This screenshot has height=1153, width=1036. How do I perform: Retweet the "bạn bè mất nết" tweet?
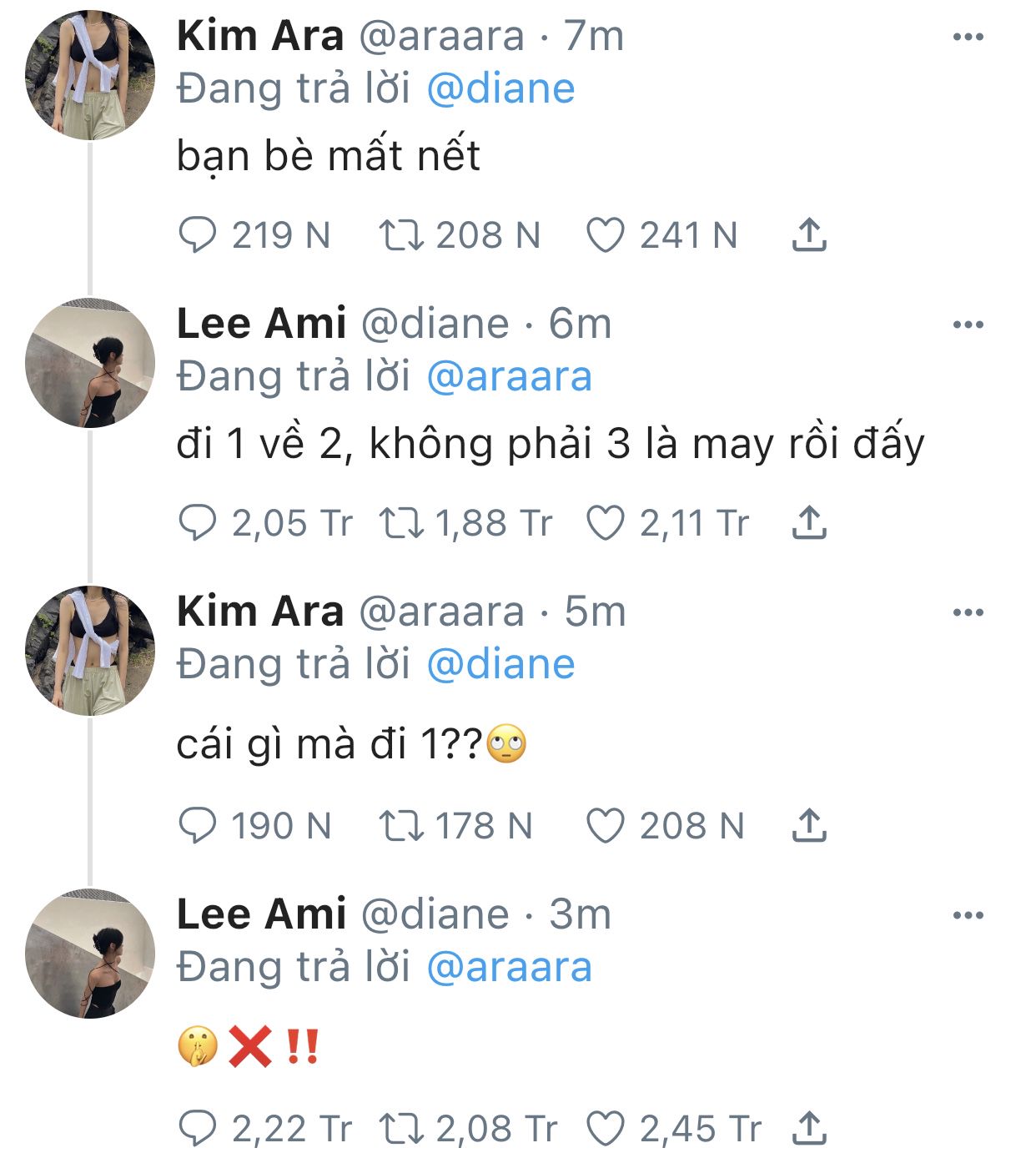402,235
